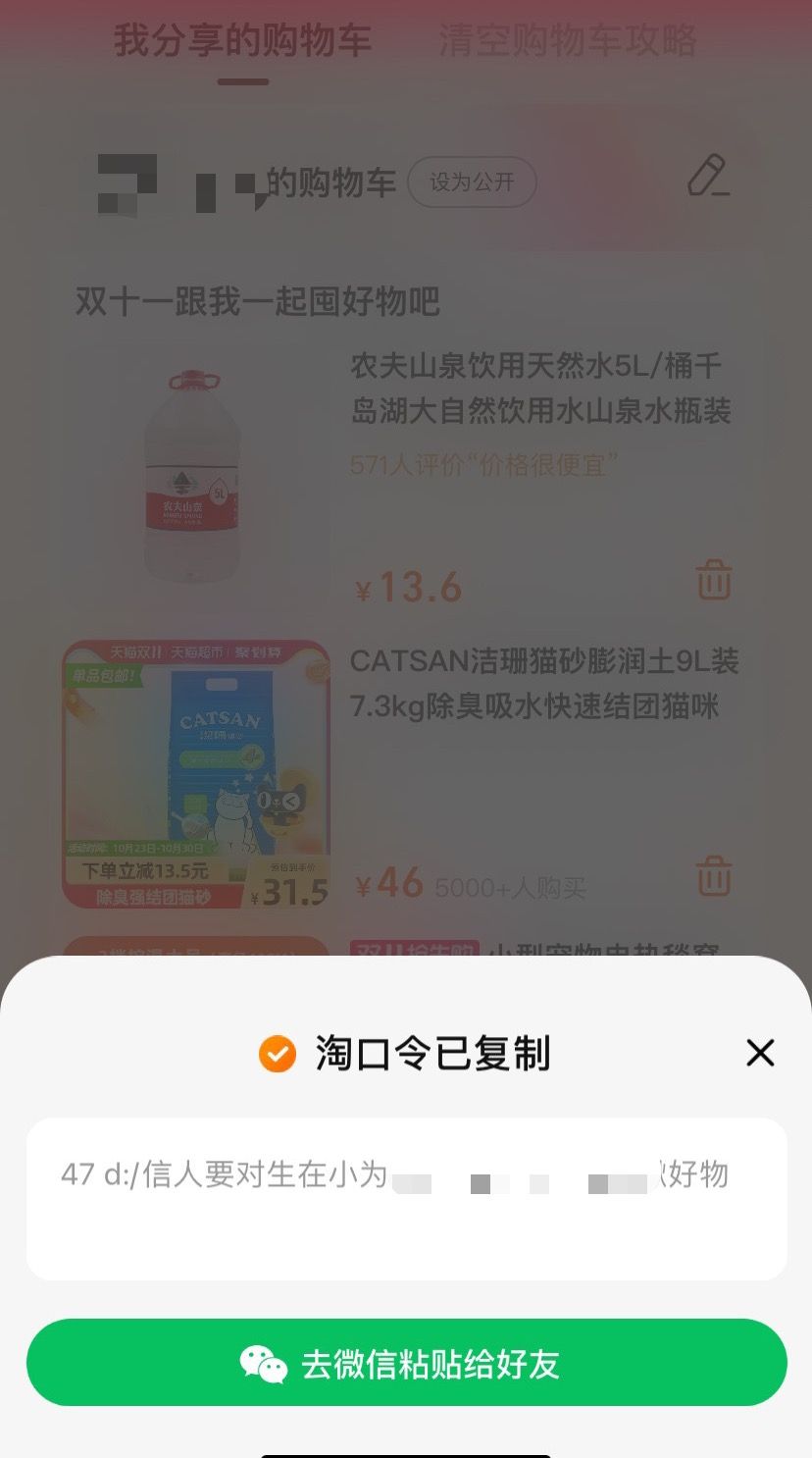
Task: Select 我分享的购物车 tab
Action: pos(242,41)
